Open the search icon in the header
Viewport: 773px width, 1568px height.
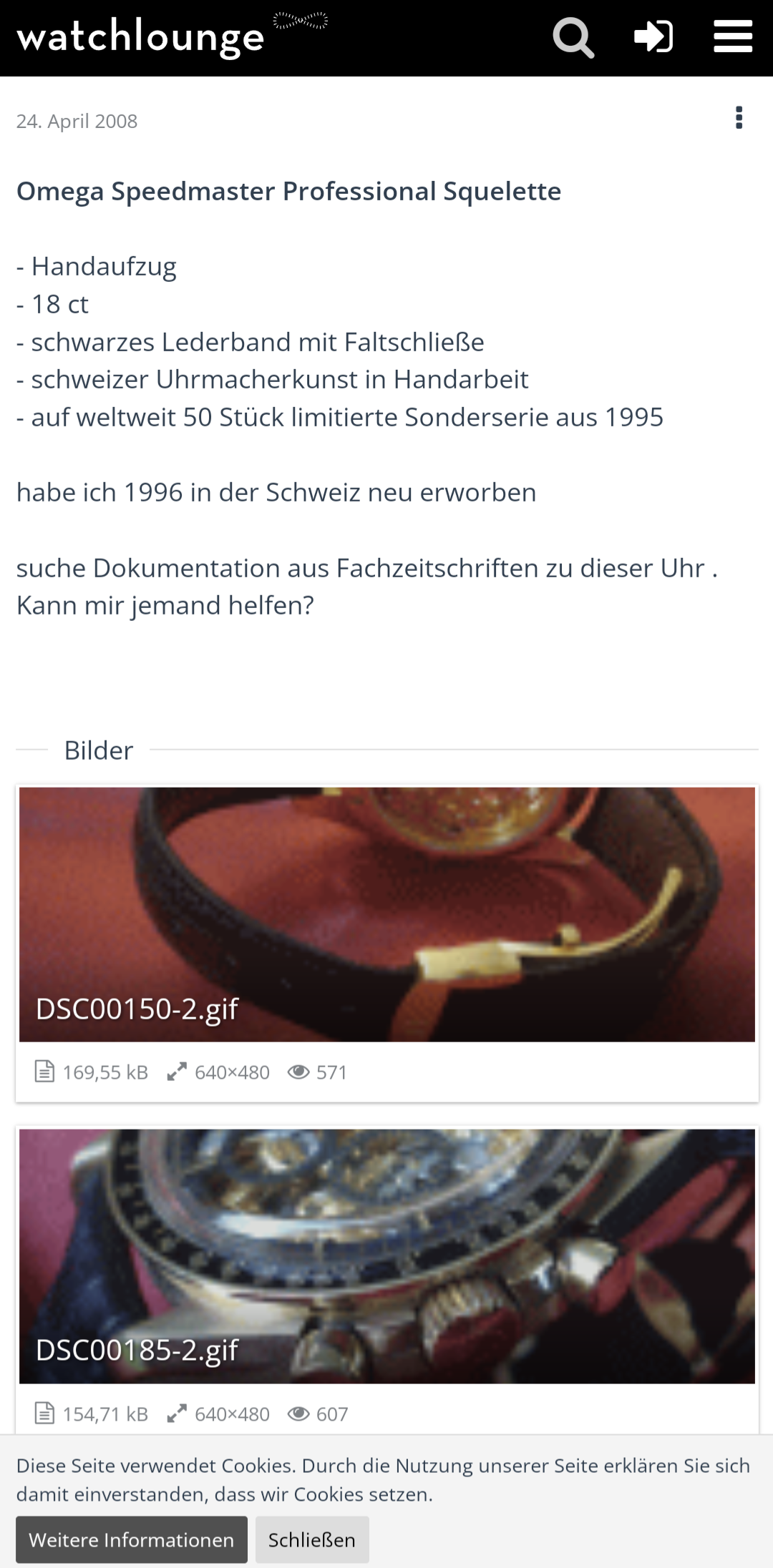[x=573, y=37]
